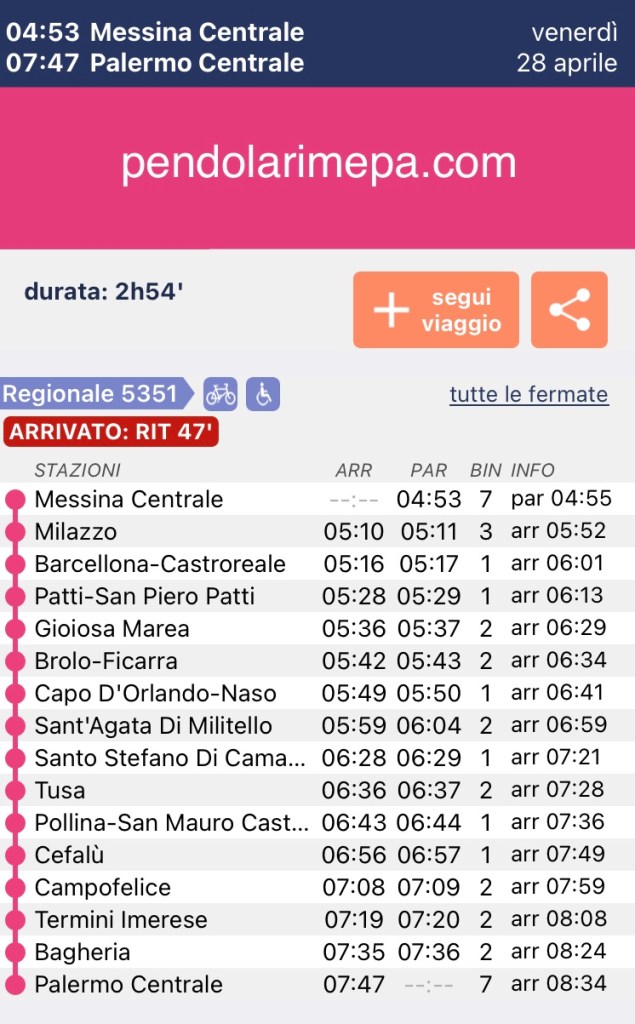635x1024 pixels.
Task: Tap the segui viaggio button
Action: [435, 310]
